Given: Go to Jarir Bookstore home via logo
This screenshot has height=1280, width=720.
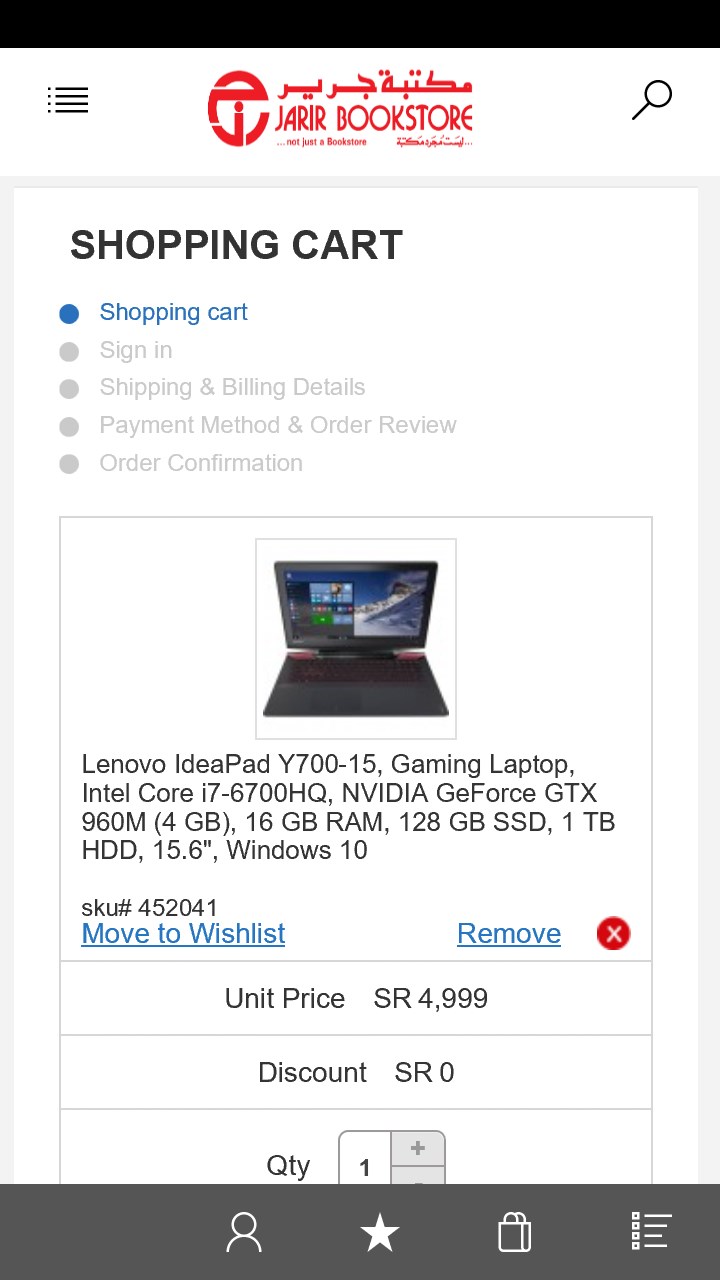Looking at the screenshot, I should coord(340,109).
